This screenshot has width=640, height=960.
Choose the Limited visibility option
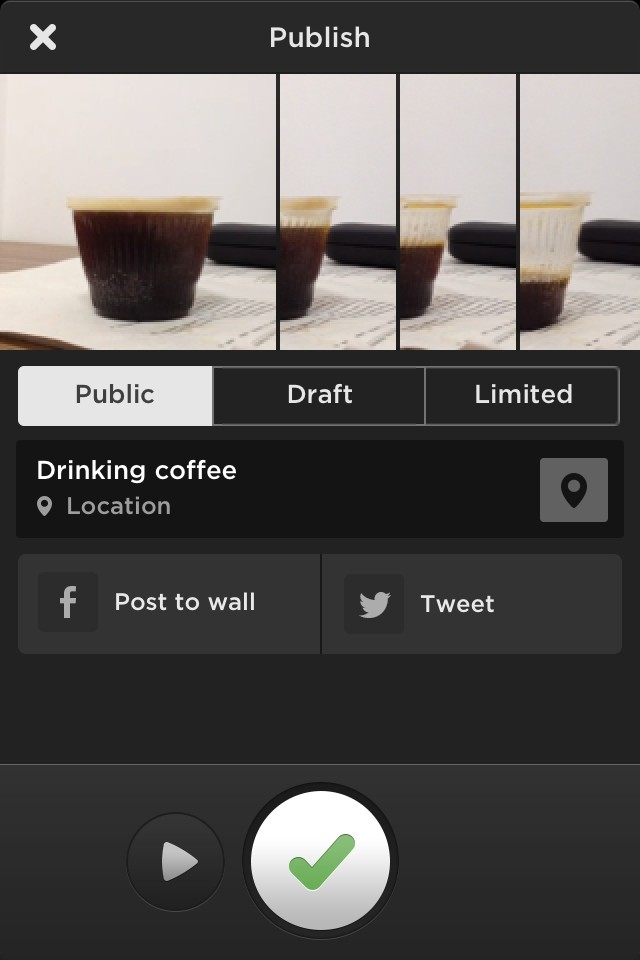click(522, 395)
